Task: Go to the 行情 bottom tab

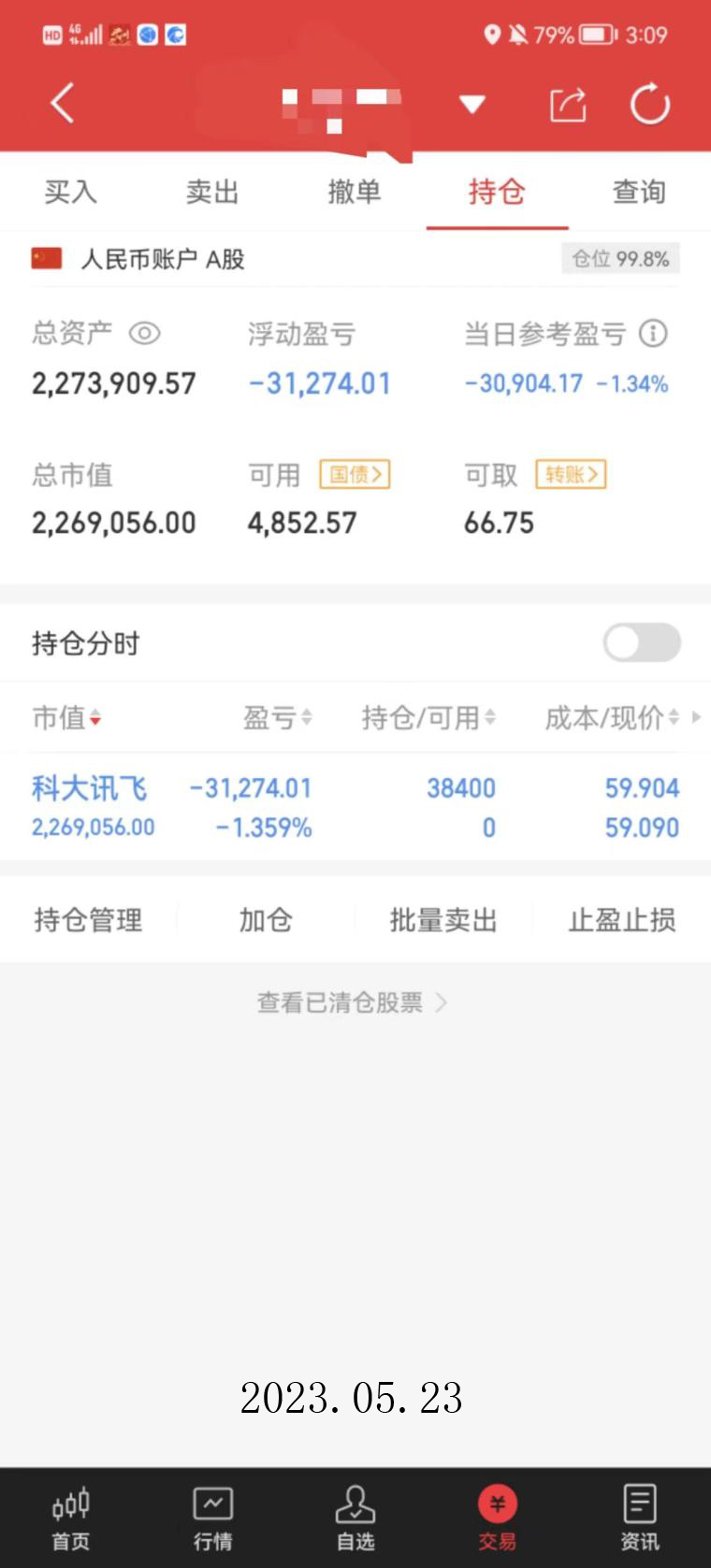Action: point(212,1518)
